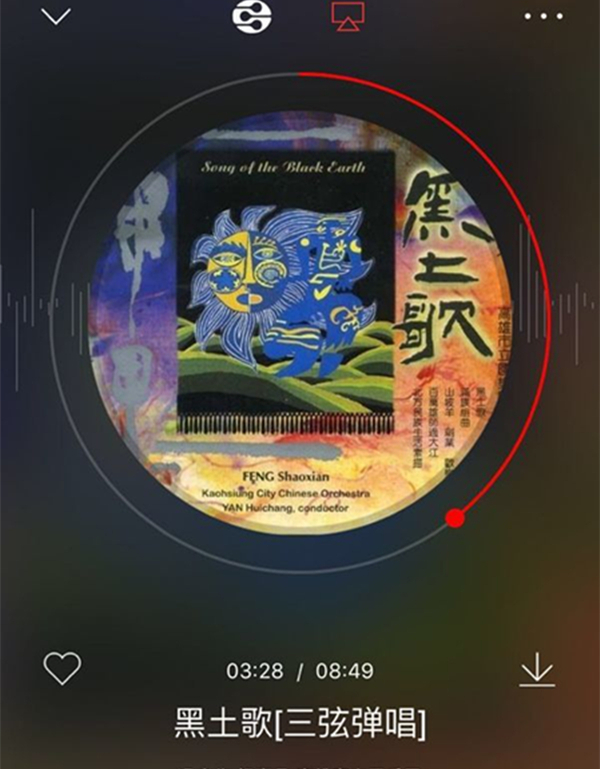Image resolution: width=600 pixels, height=769 pixels.
Task: Open the three-dot overflow menu
Action: (543, 16)
